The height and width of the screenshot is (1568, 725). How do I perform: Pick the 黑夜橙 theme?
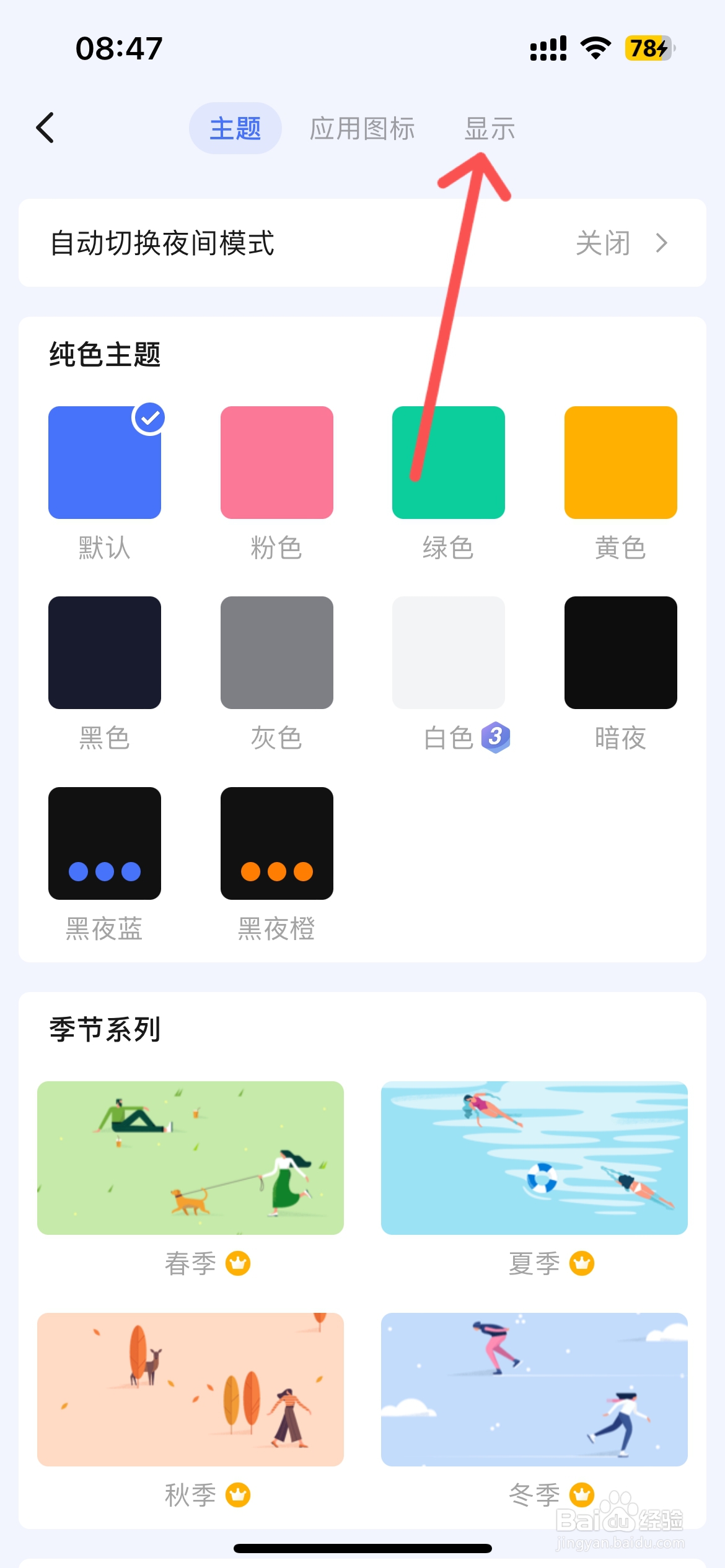[276, 843]
